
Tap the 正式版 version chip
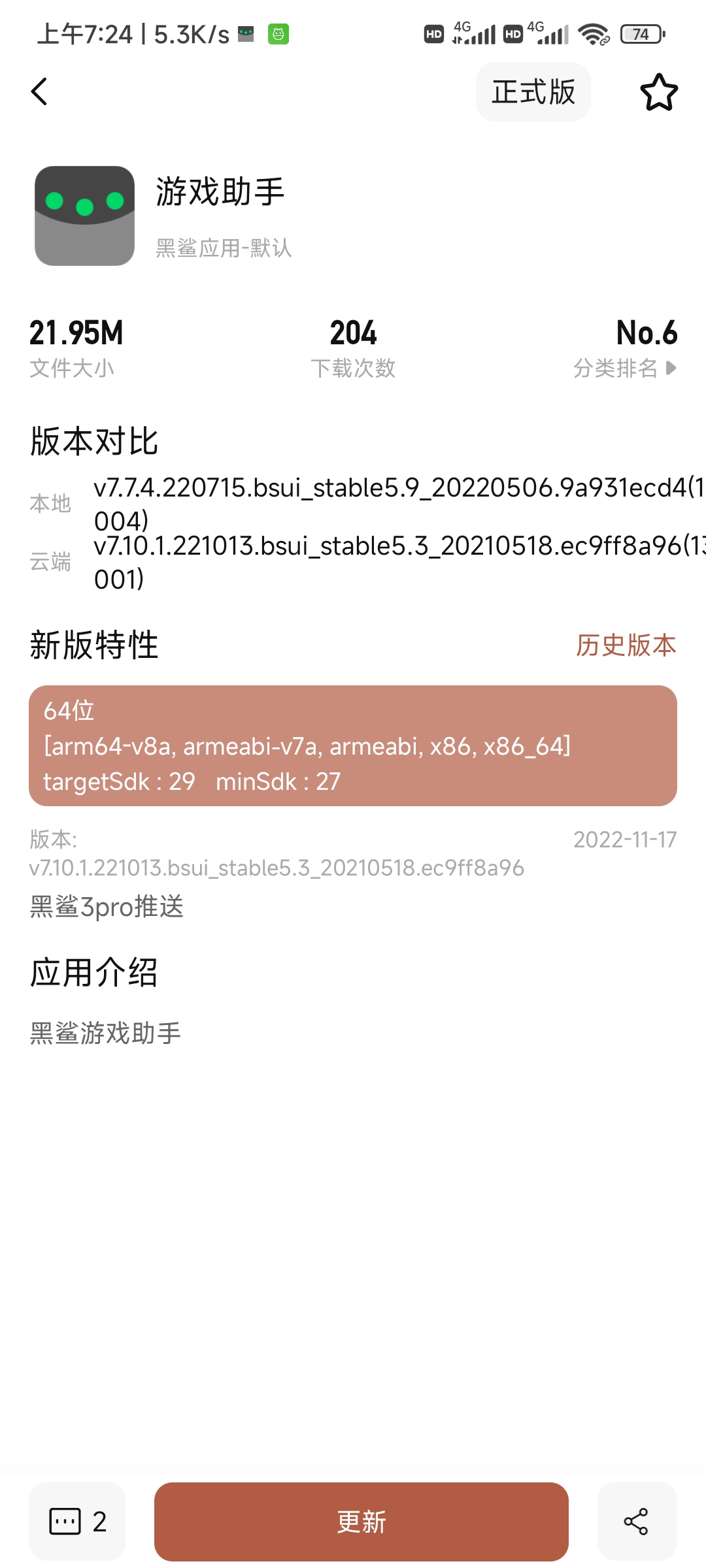(x=533, y=91)
